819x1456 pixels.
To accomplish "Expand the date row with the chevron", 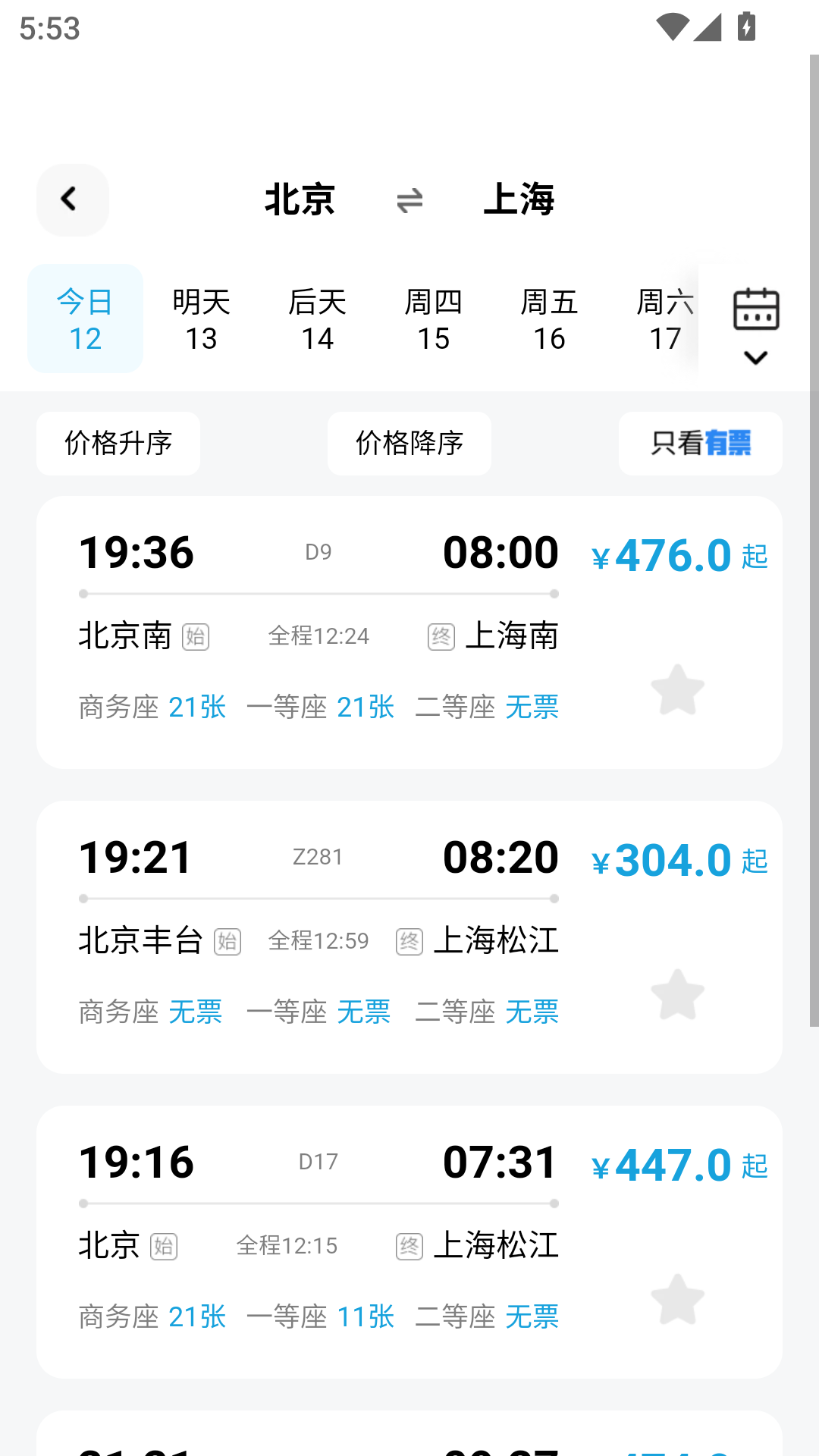I will click(756, 356).
